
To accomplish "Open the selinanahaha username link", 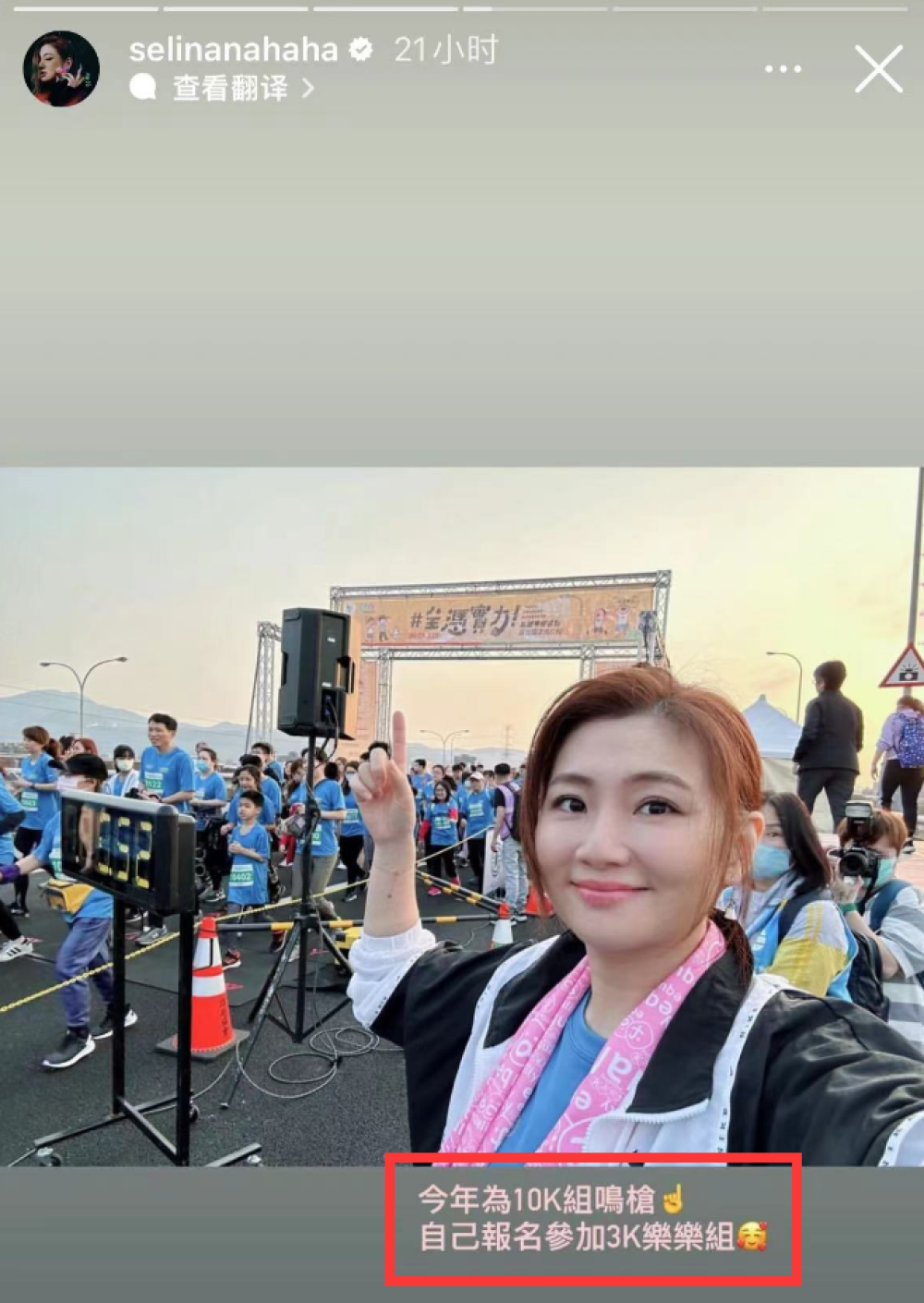I will (x=233, y=50).
